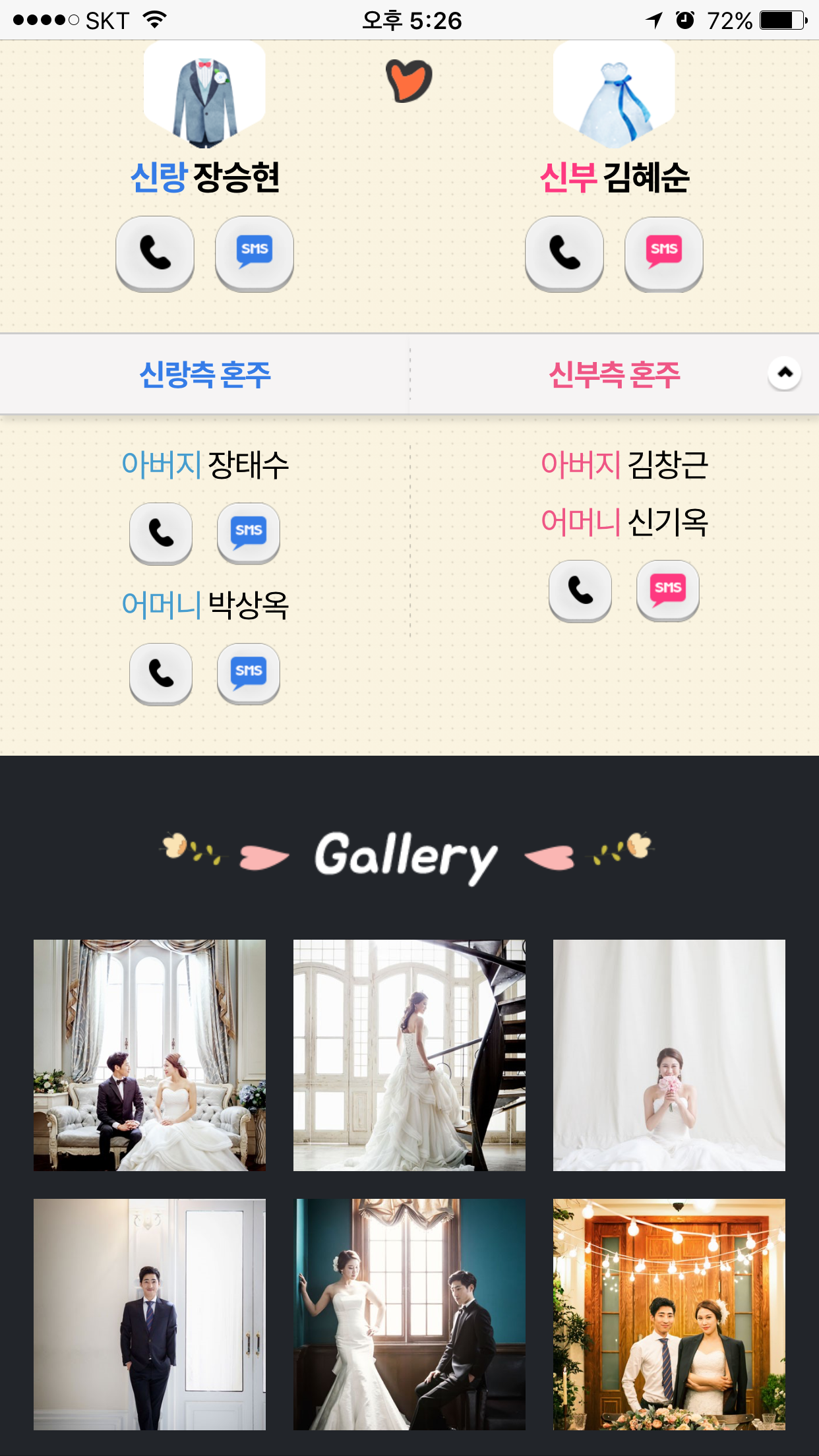Send SMS to groom 장승현

point(255,253)
